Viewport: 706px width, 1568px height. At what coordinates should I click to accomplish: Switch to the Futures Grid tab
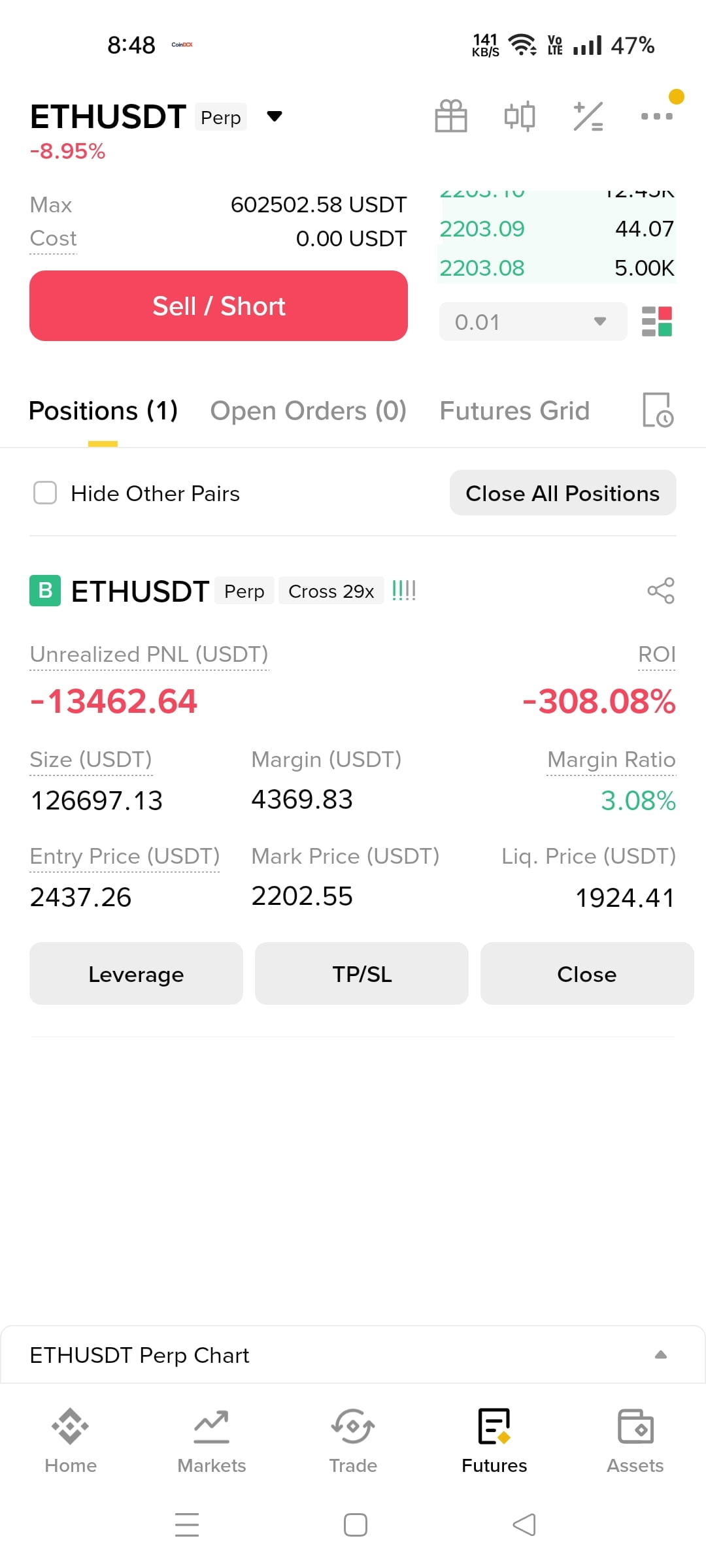tap(514, 411)
